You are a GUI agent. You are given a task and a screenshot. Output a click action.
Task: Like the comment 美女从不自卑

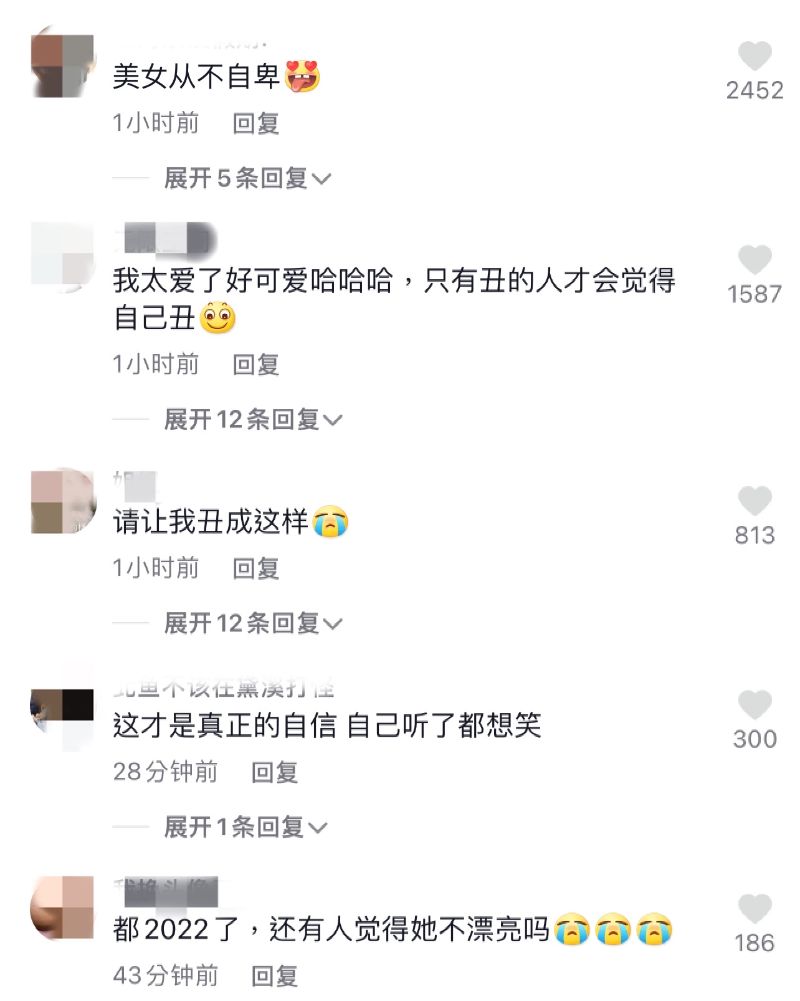tap(755, 56)
